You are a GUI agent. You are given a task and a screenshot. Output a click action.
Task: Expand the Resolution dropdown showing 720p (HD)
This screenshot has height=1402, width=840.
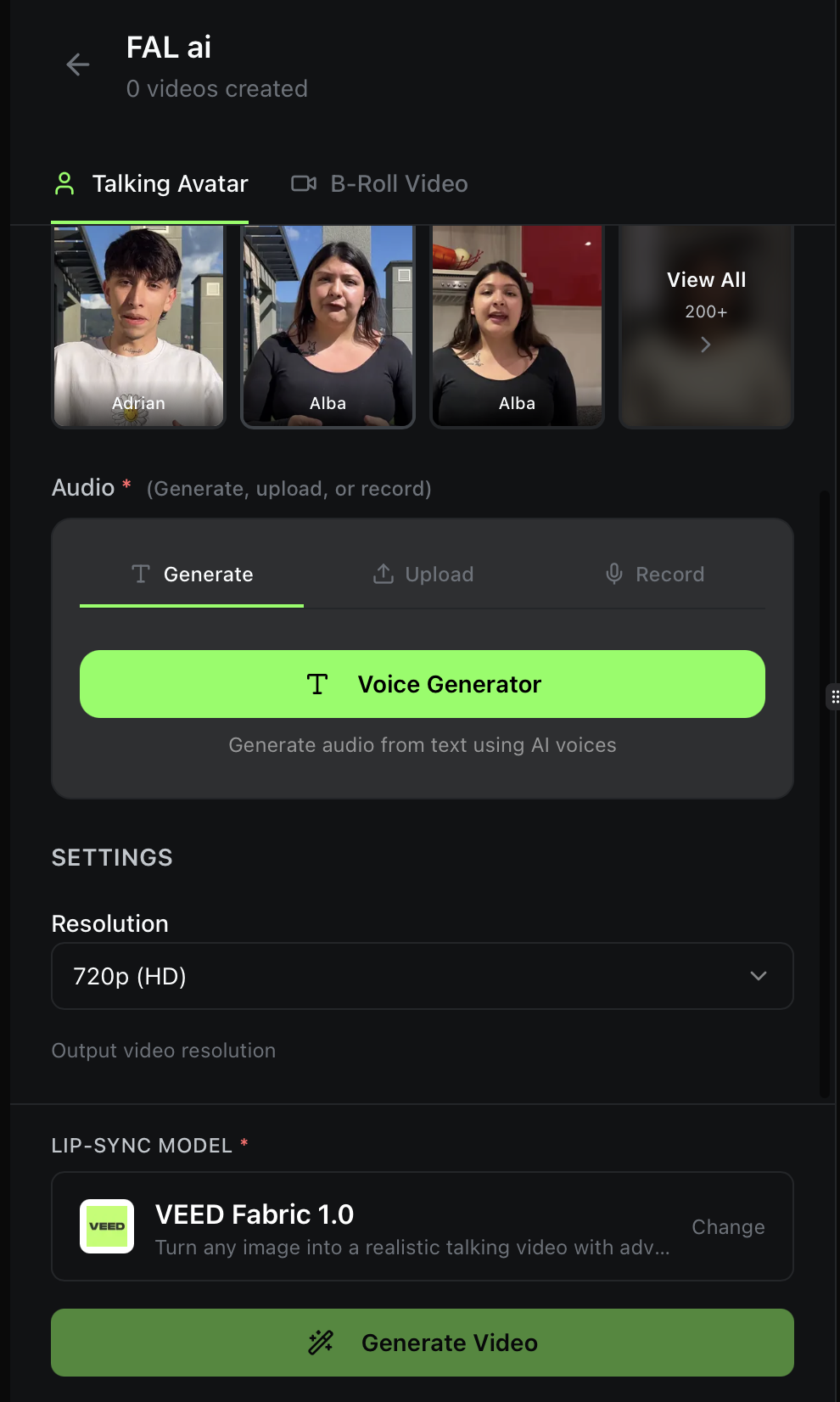click(423, 976)
